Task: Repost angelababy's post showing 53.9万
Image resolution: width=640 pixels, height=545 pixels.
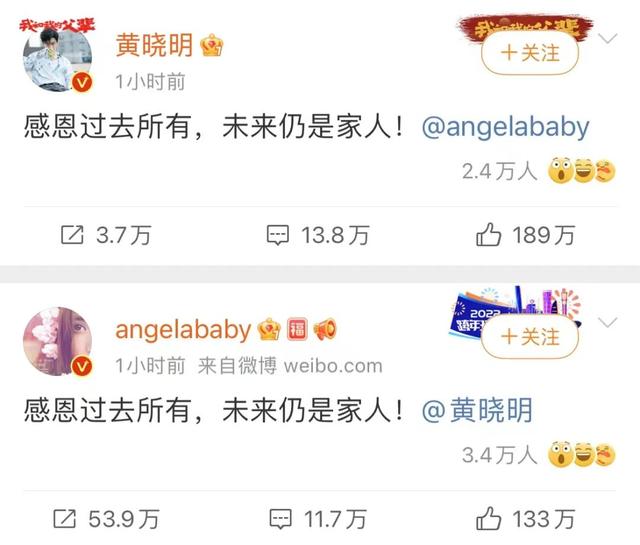Action: click(105, 519)
